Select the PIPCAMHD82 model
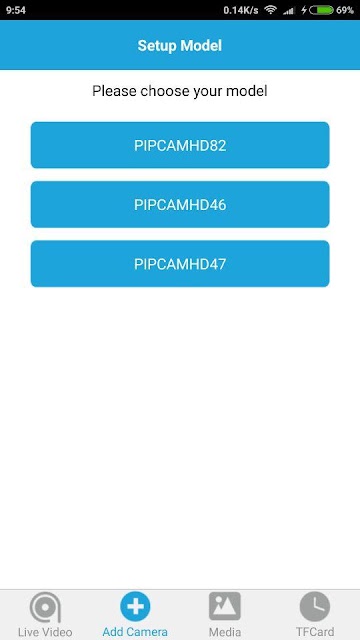The image size is (360, 640). [180, 145]
